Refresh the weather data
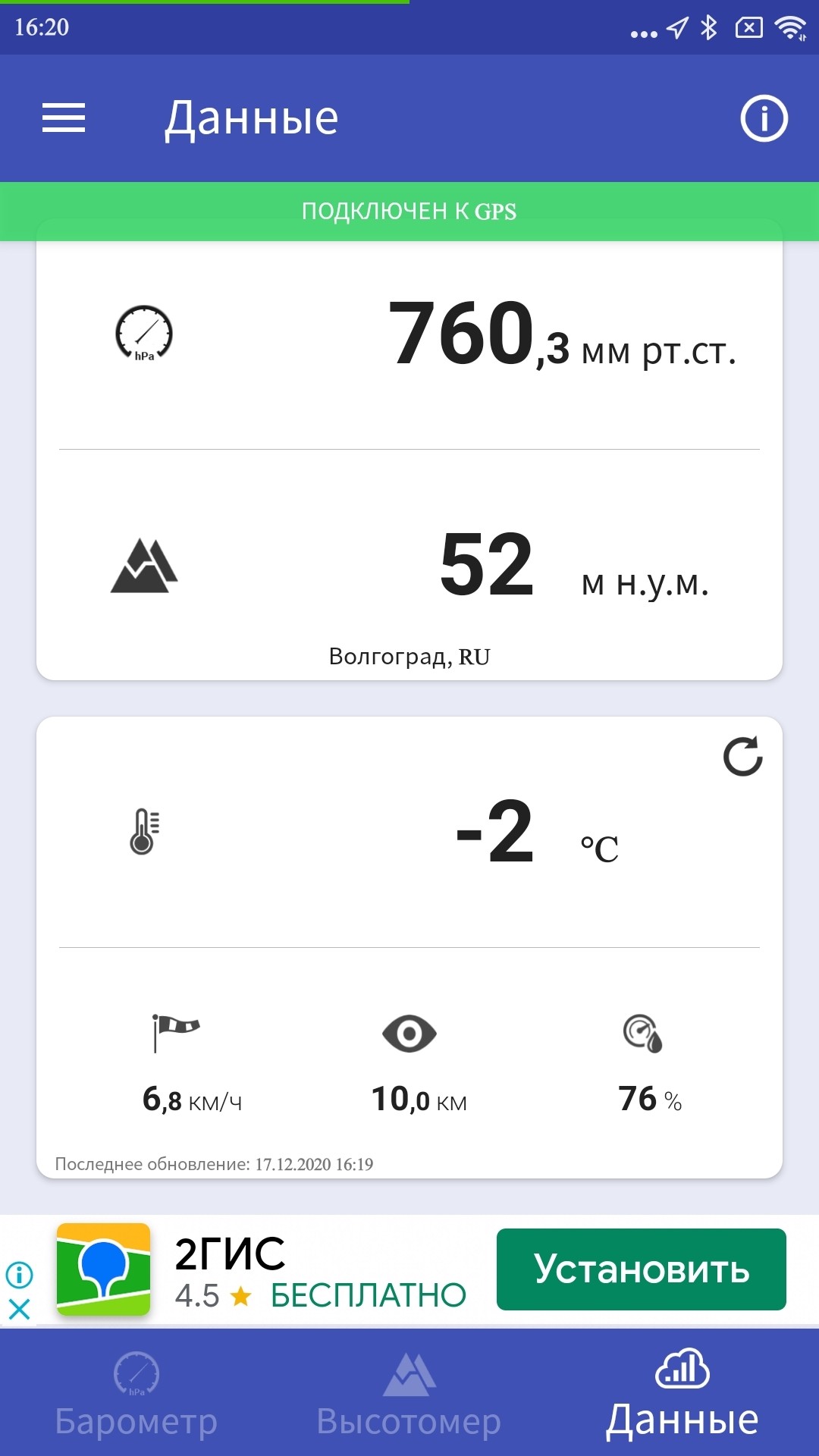819x1456 pixels. click(742, 756)
